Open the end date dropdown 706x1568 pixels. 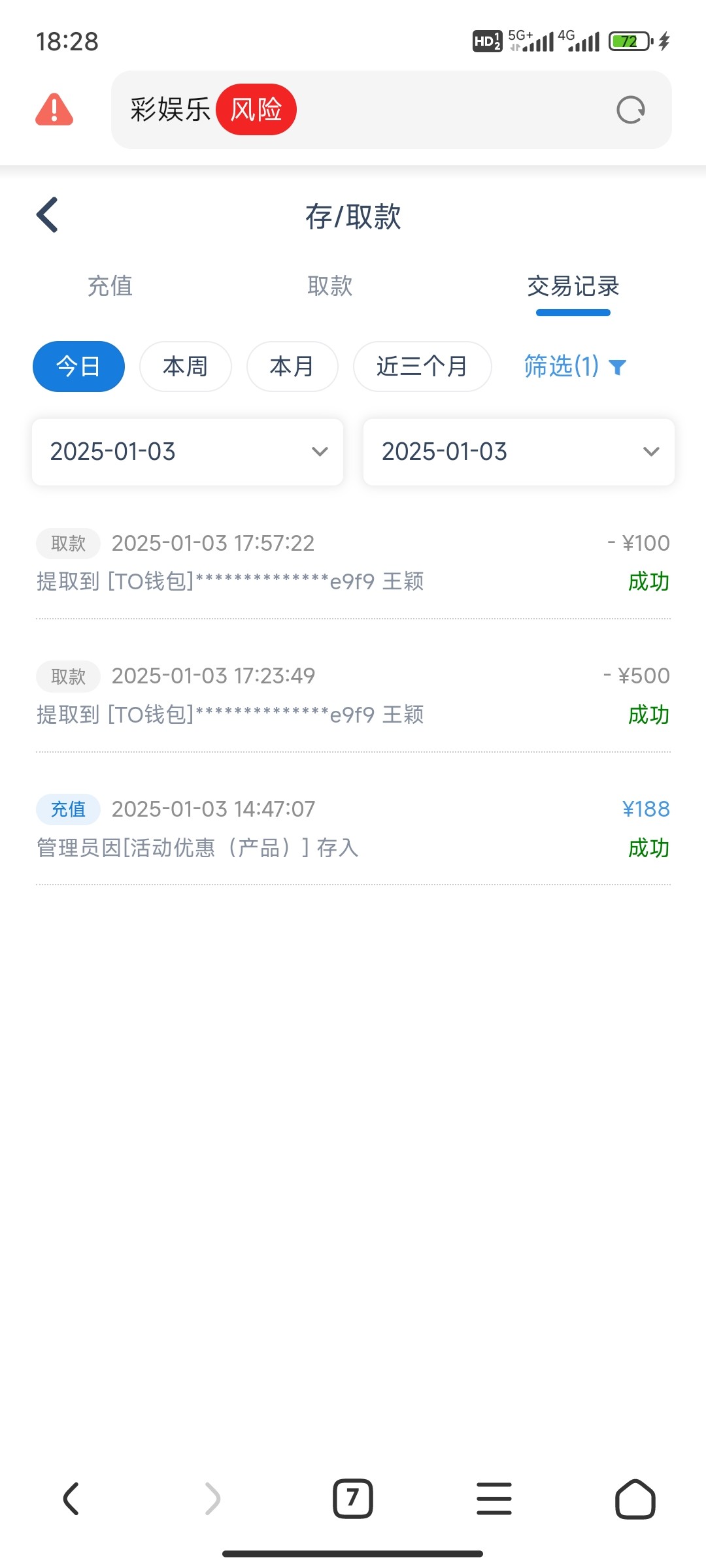click(519, 451)
